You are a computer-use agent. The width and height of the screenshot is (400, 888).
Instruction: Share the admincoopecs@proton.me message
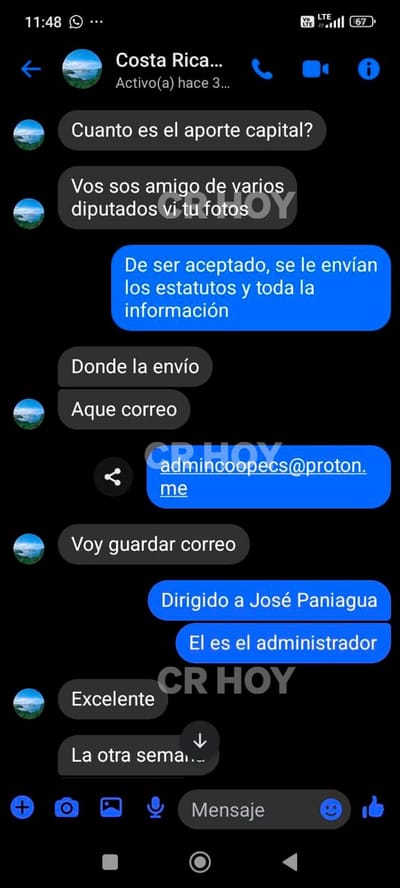(x=113, y=477)
